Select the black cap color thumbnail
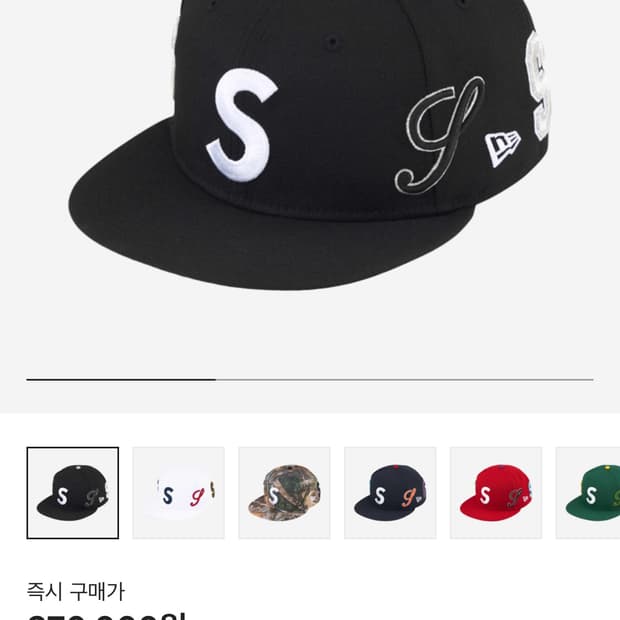Viewport: 620px width, 620px height. pos(72,493)
